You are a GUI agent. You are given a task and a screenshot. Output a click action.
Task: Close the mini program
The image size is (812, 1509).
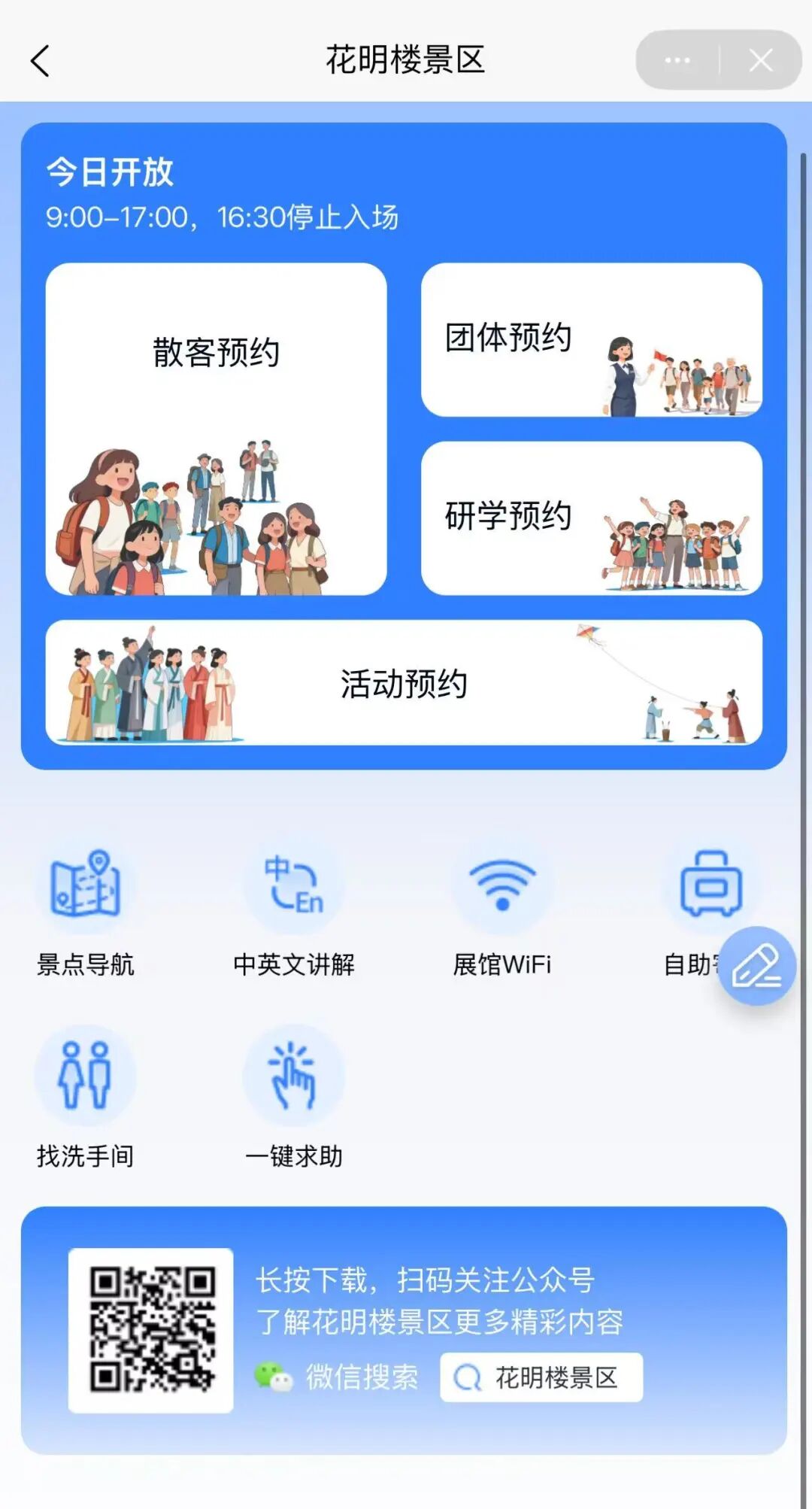[x=761, y=60]
